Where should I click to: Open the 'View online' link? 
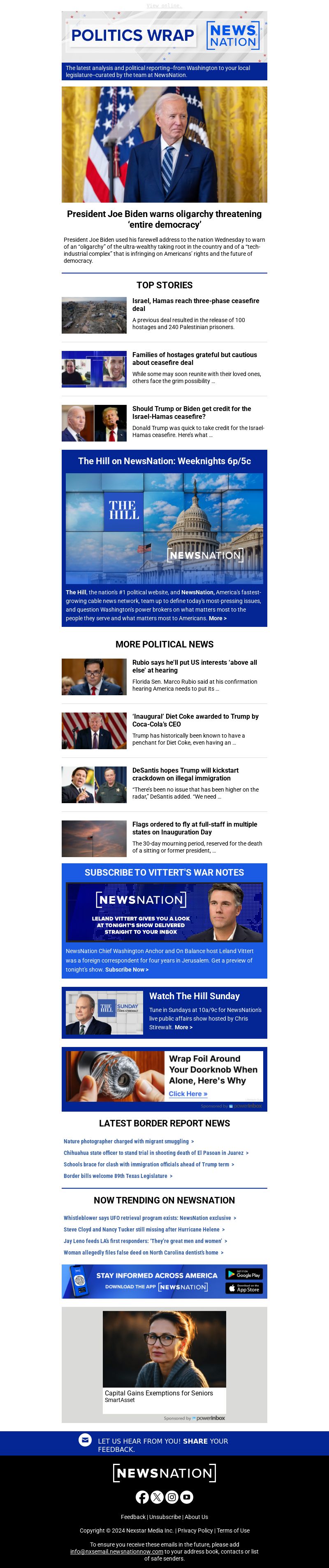(x=164, y=5)
